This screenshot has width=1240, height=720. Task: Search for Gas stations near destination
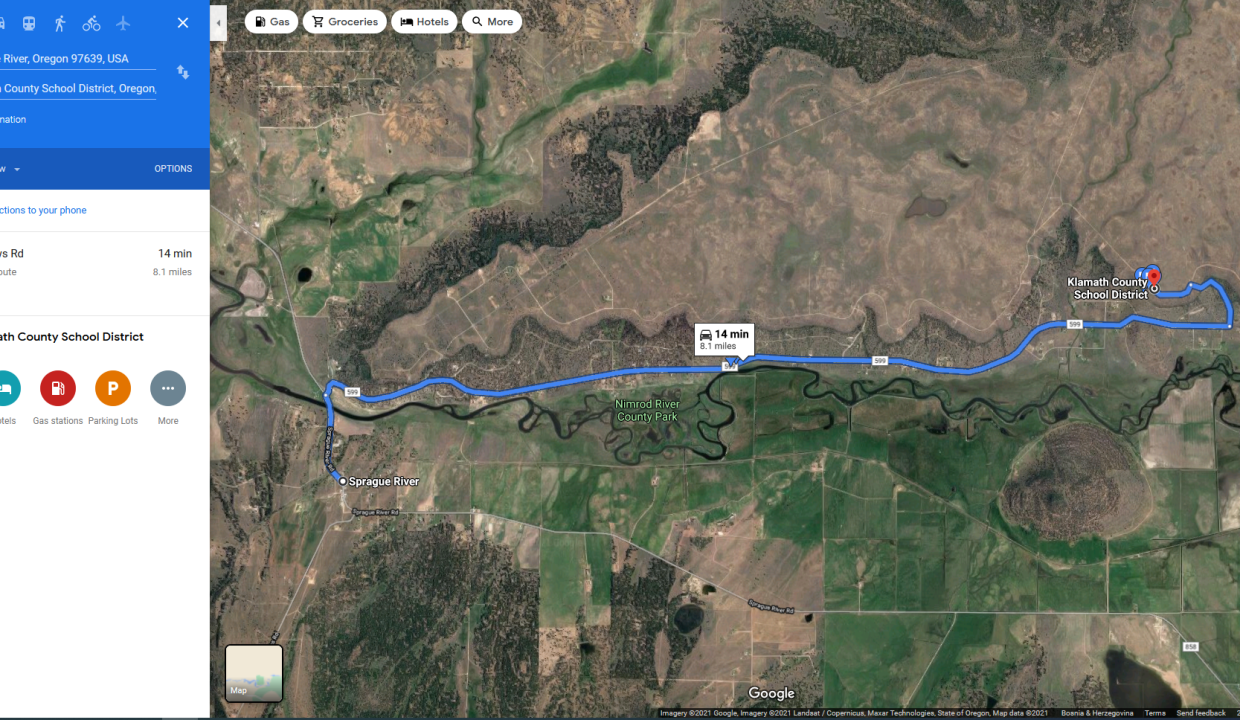coord(58,388)
